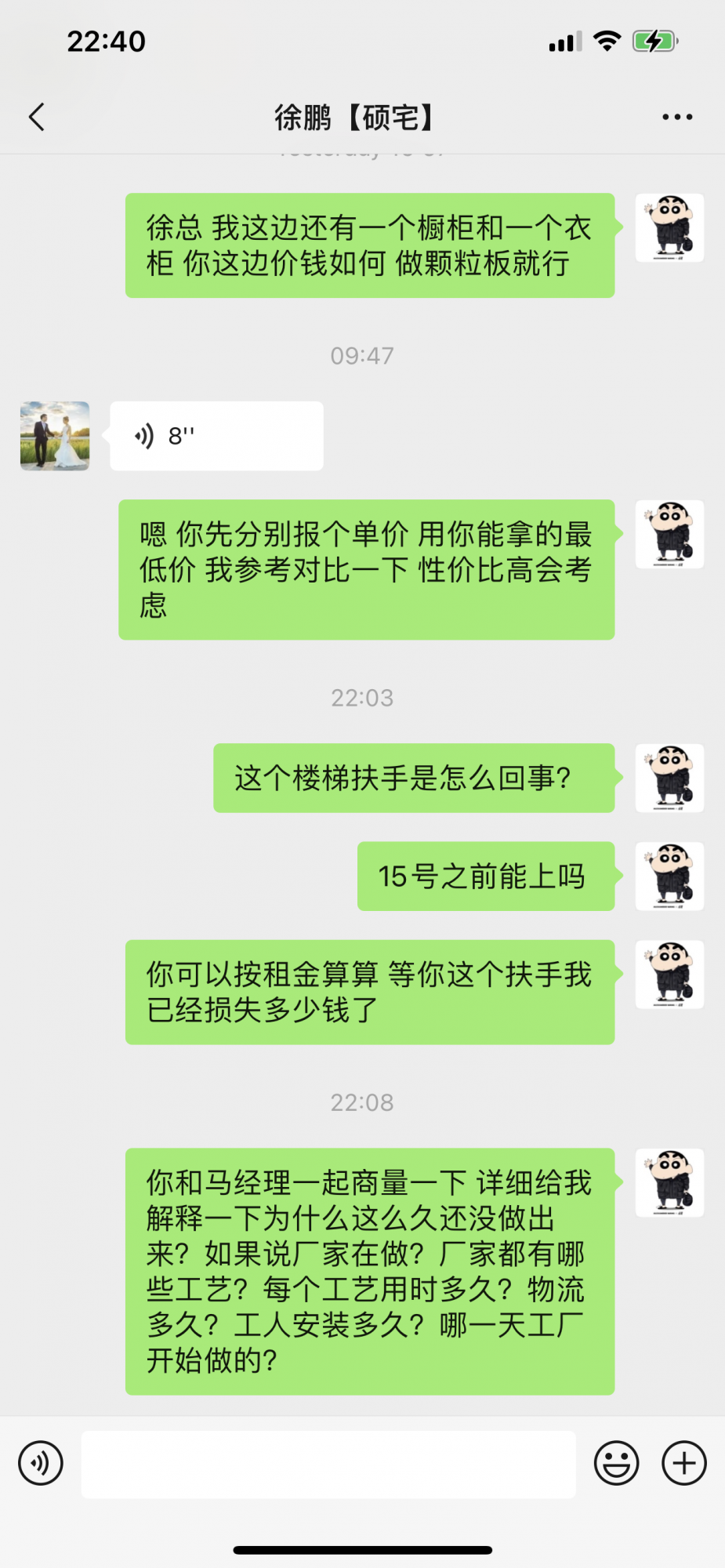725x1568 pixels.
Task: Switch to voice input mode
Action: click(41, 1463)
